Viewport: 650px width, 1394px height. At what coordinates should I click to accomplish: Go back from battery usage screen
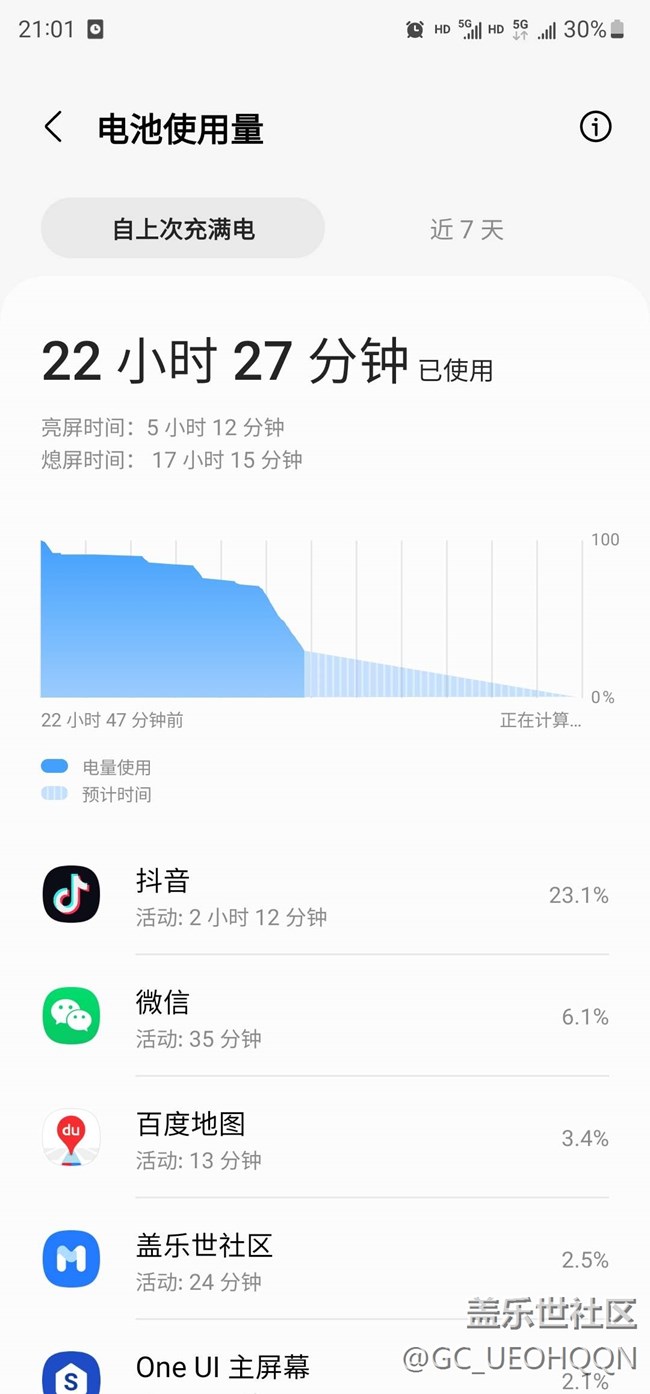54,128
